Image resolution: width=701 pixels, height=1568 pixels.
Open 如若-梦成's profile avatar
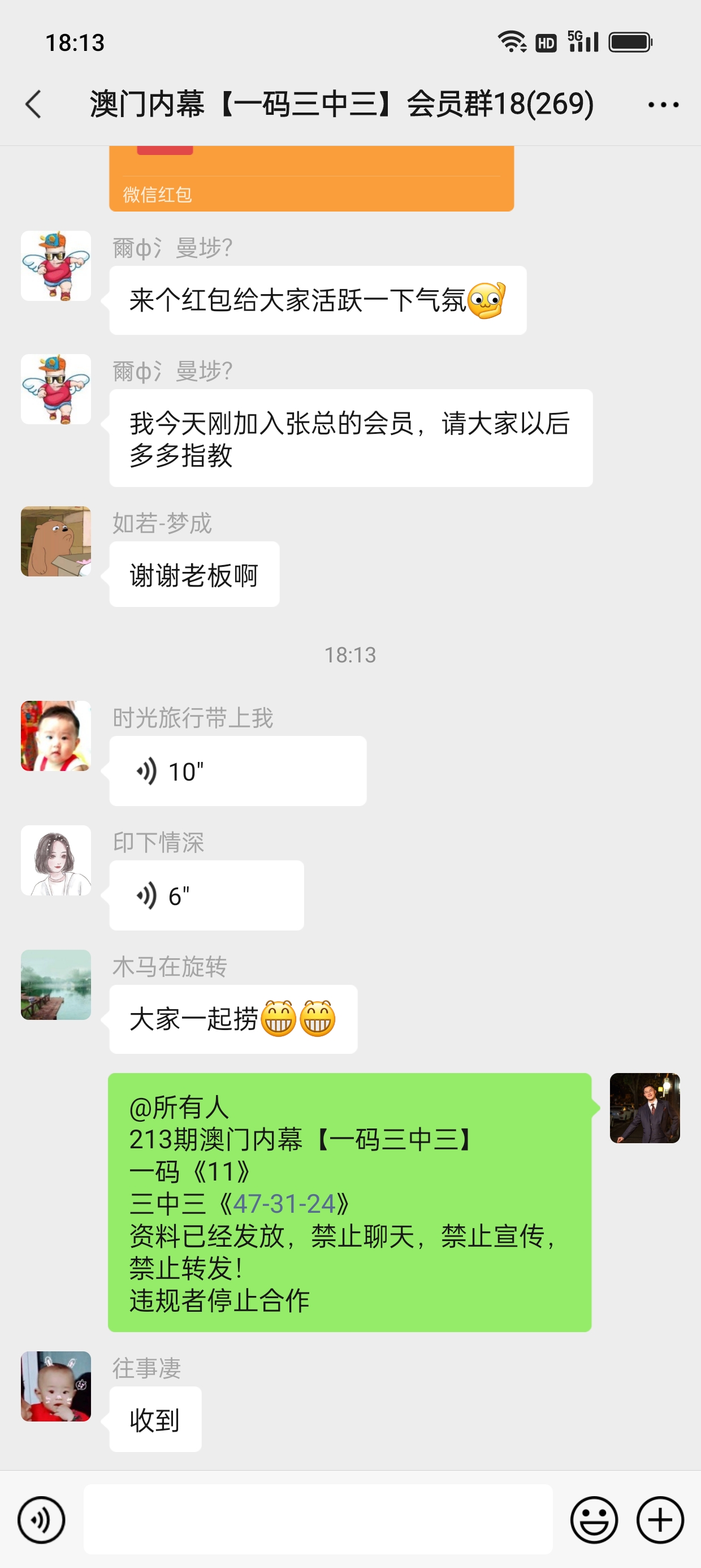pos(56,541)
